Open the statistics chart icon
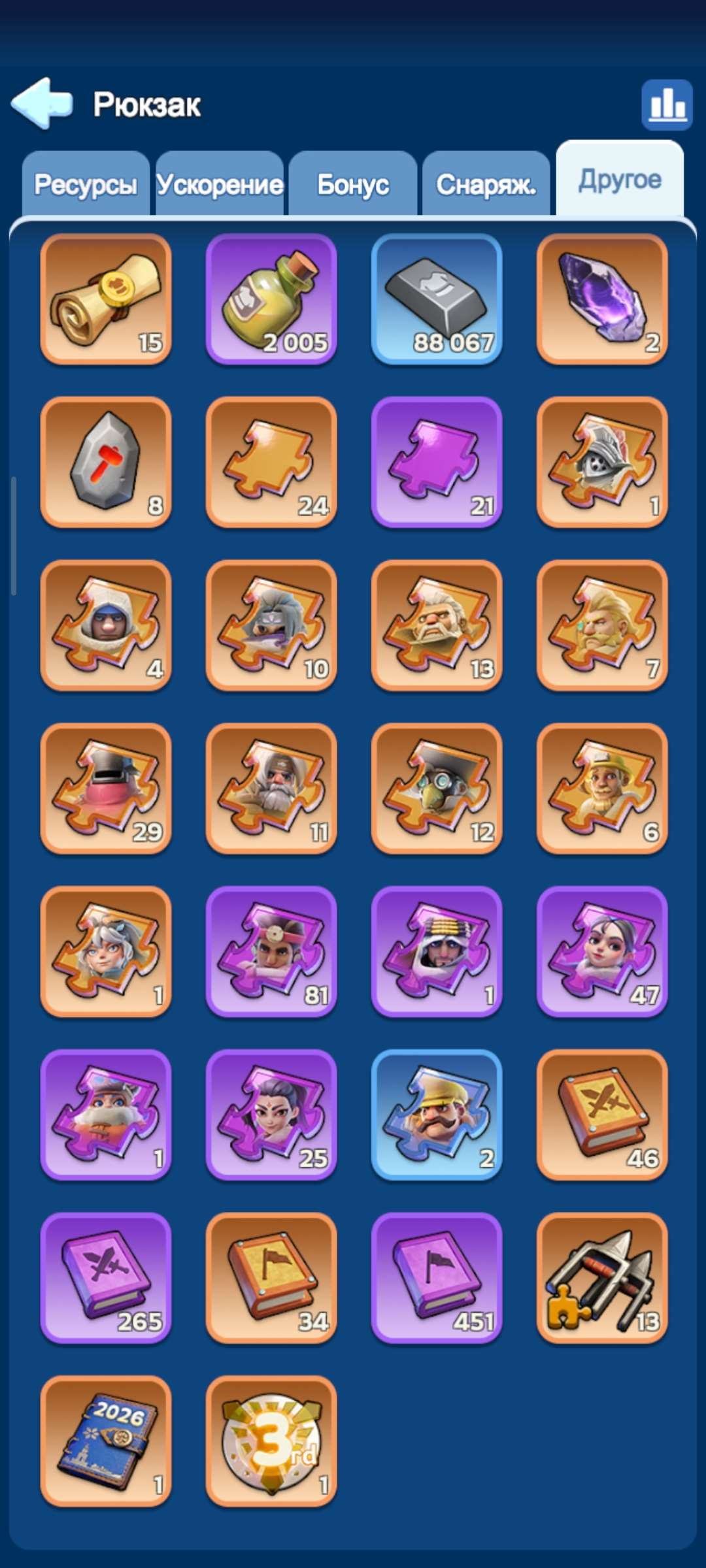 pos(667,105)
